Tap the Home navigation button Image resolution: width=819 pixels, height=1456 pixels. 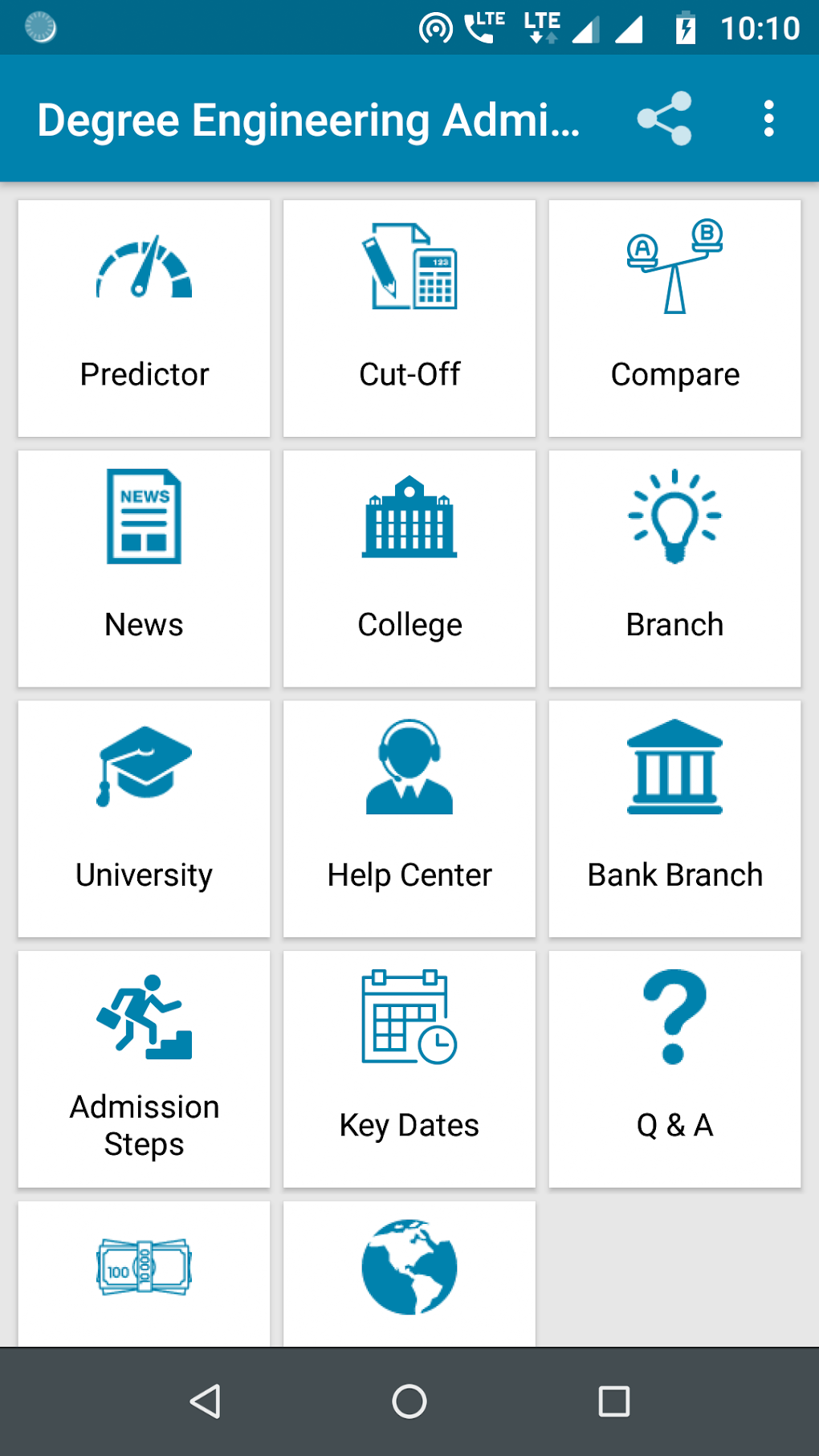(409, 1401)
